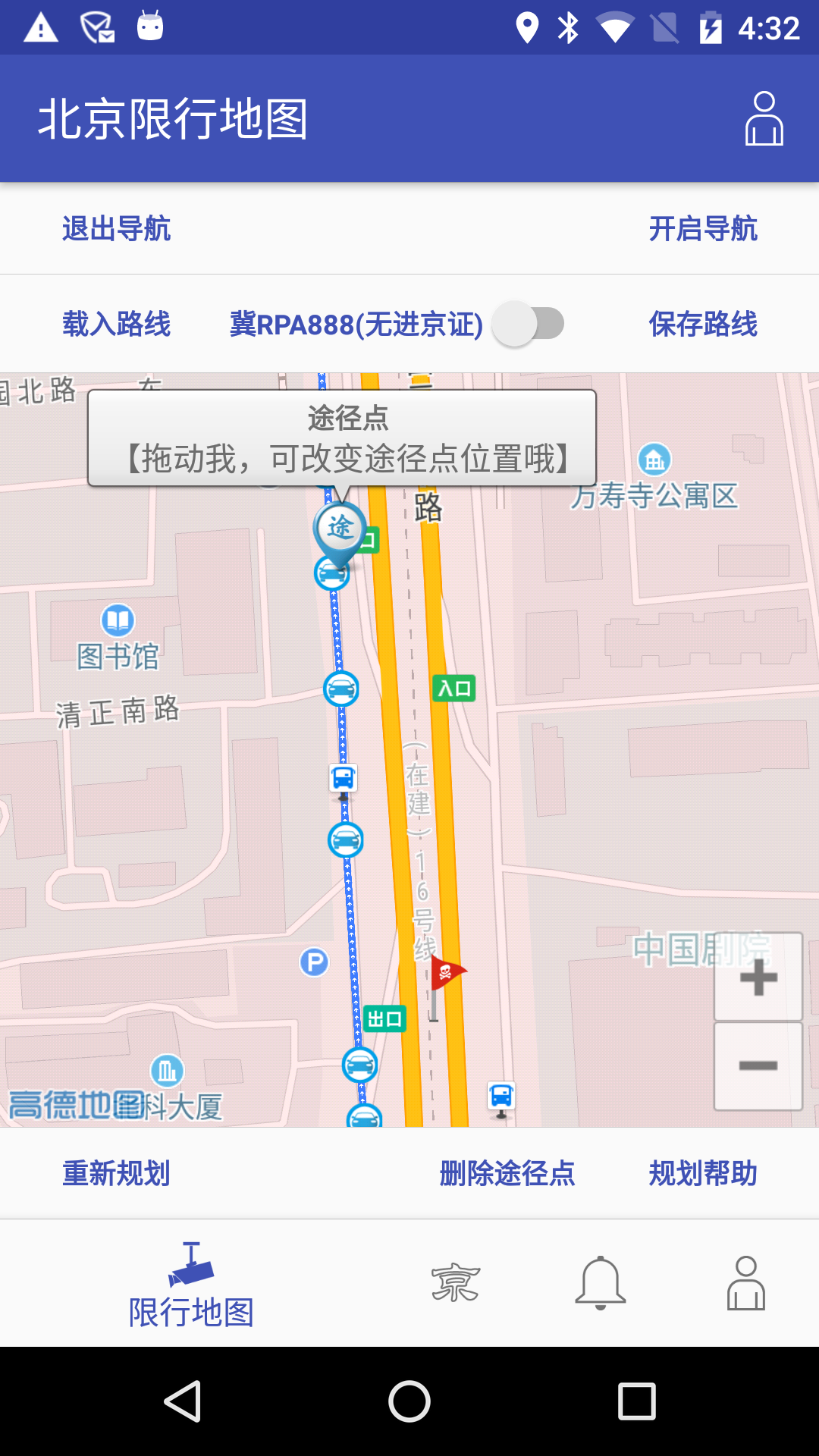Tap 退出导航 to exit navigation
This screenshot has height=1456, width=819.
point(117,228)
